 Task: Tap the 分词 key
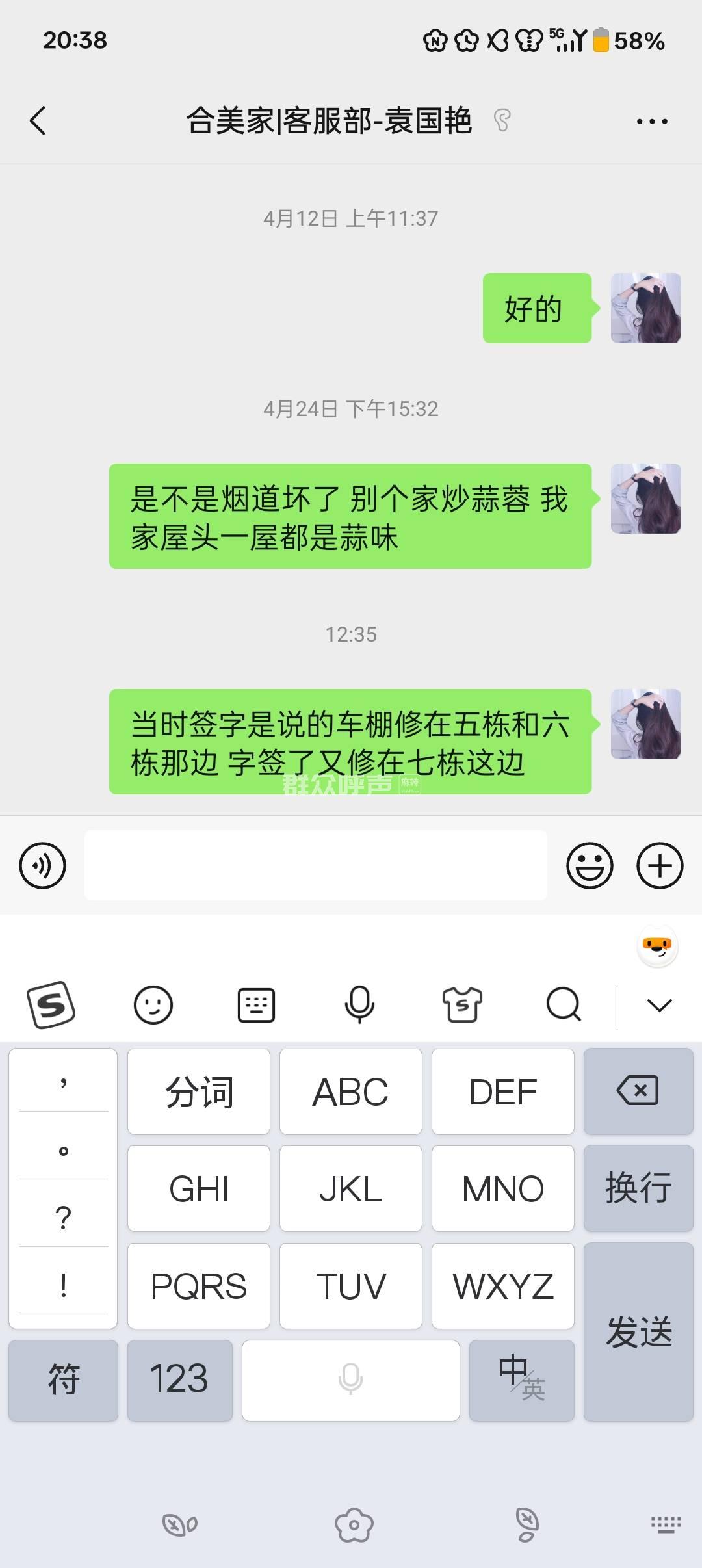[199, 1091]
